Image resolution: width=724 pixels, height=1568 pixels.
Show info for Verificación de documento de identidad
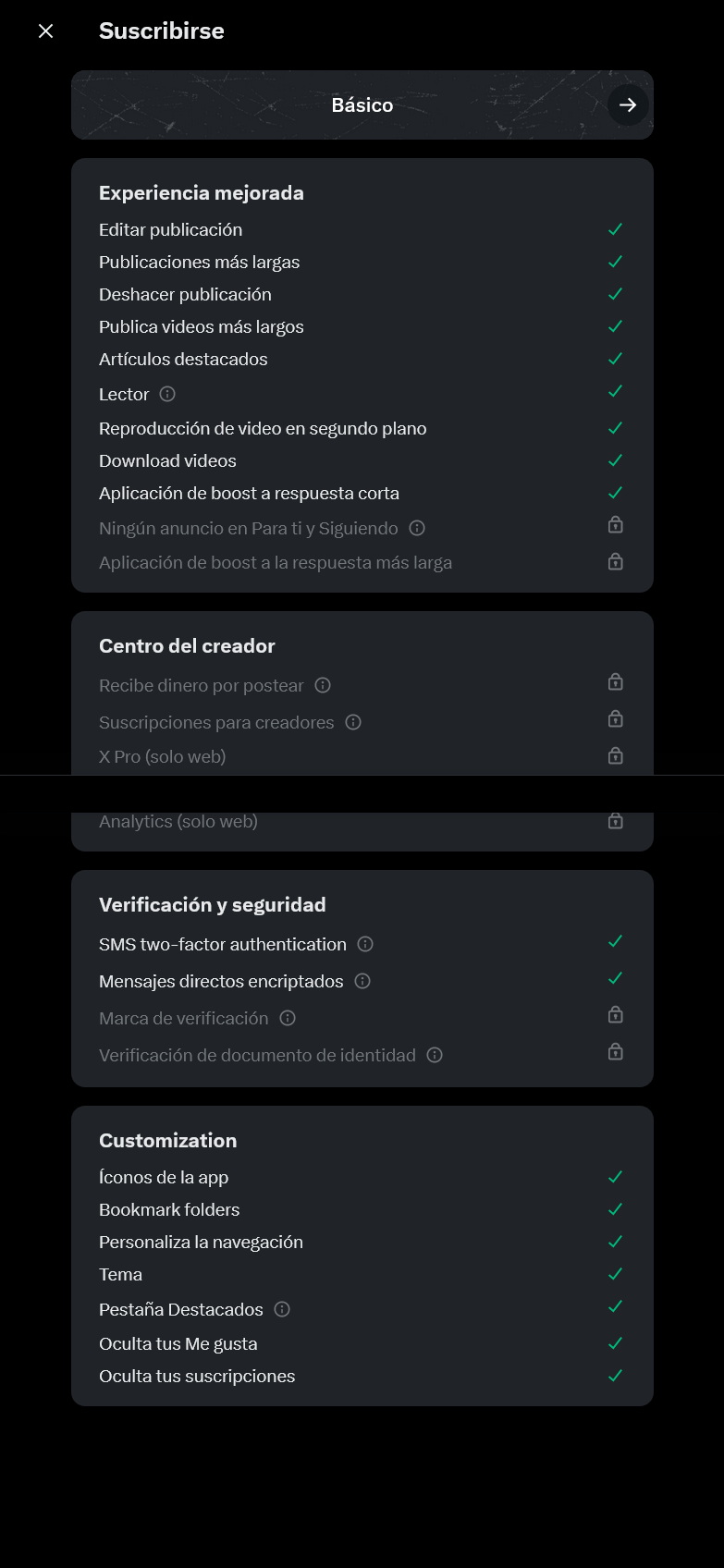(435, 1055)
